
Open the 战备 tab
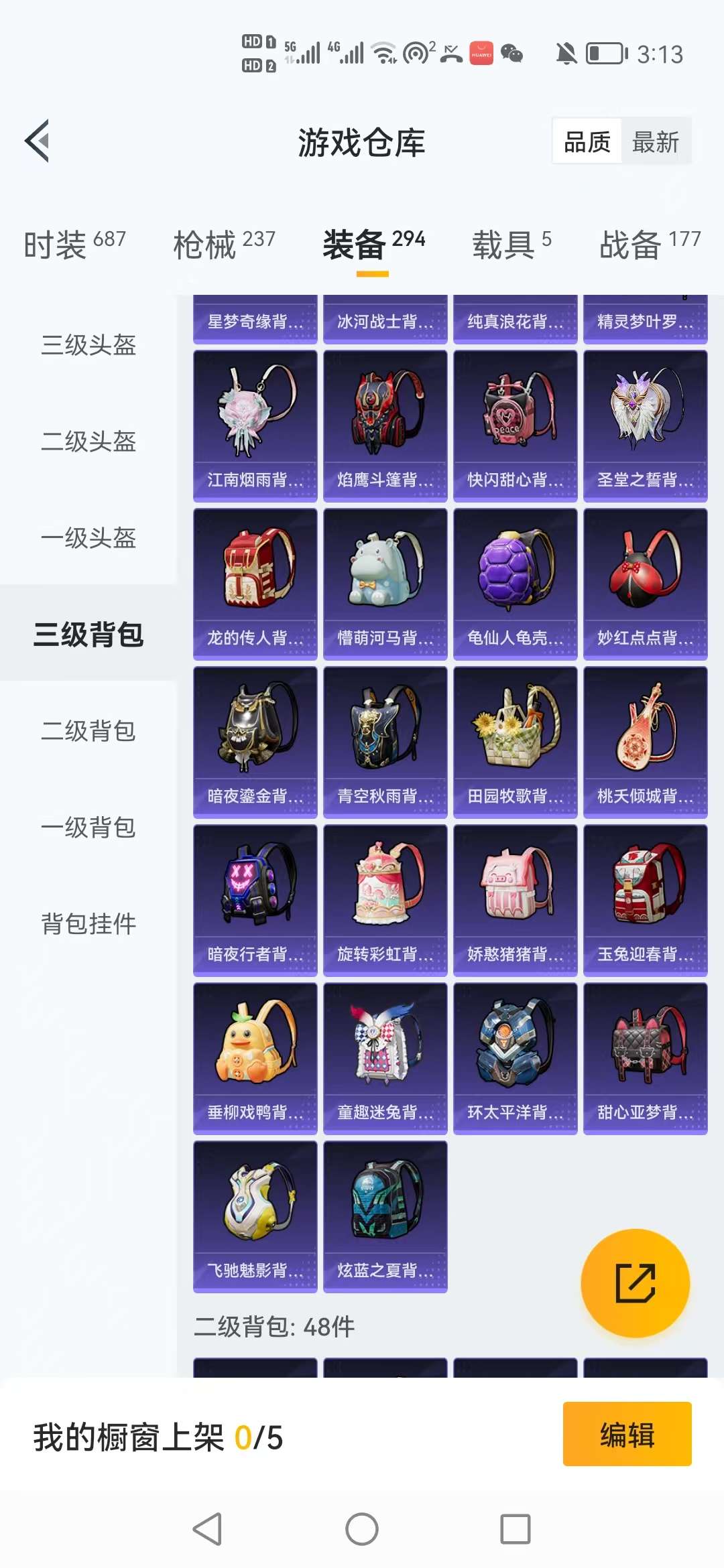click(649, 244)
